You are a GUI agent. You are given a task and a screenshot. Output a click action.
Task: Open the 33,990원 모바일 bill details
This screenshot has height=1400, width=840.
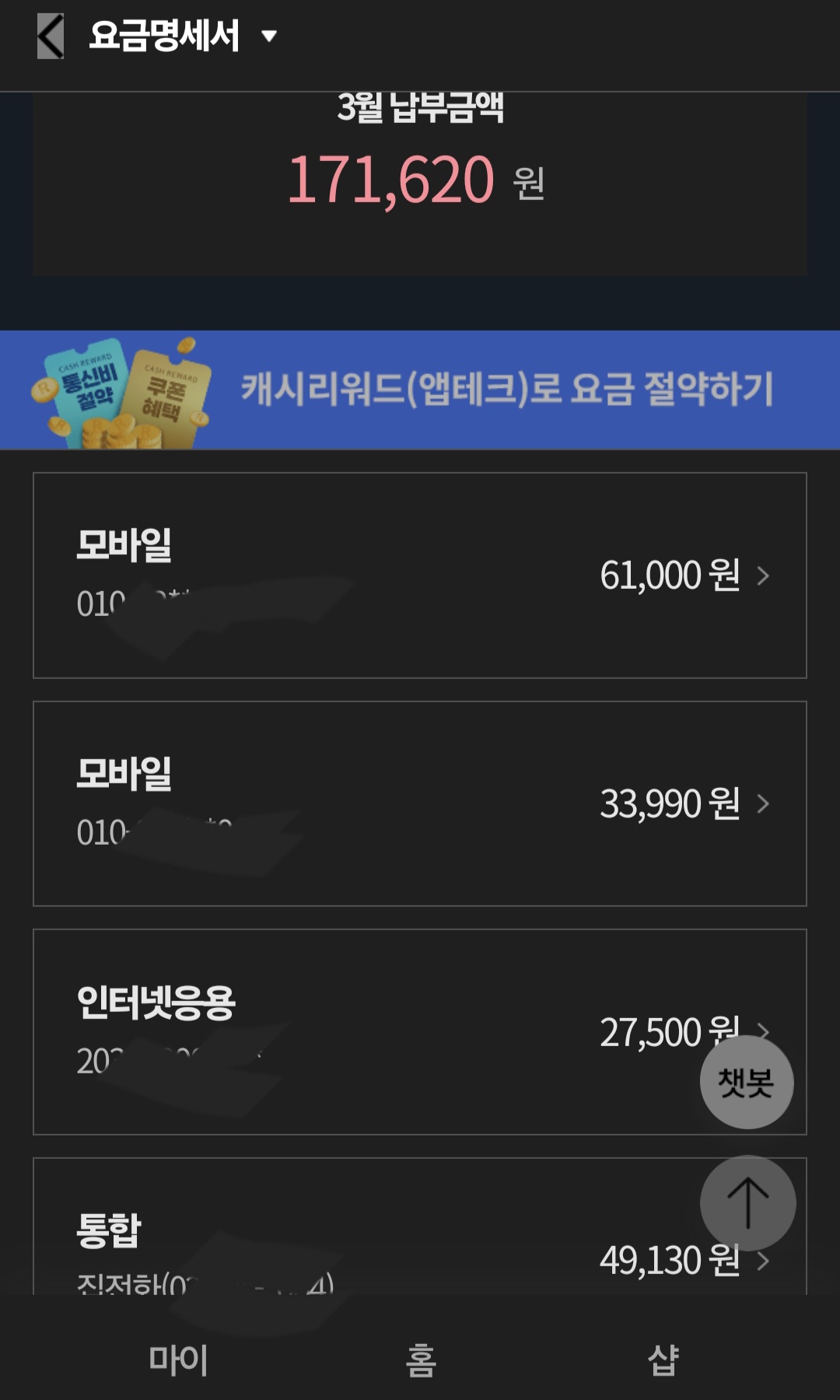pos(420,803)
